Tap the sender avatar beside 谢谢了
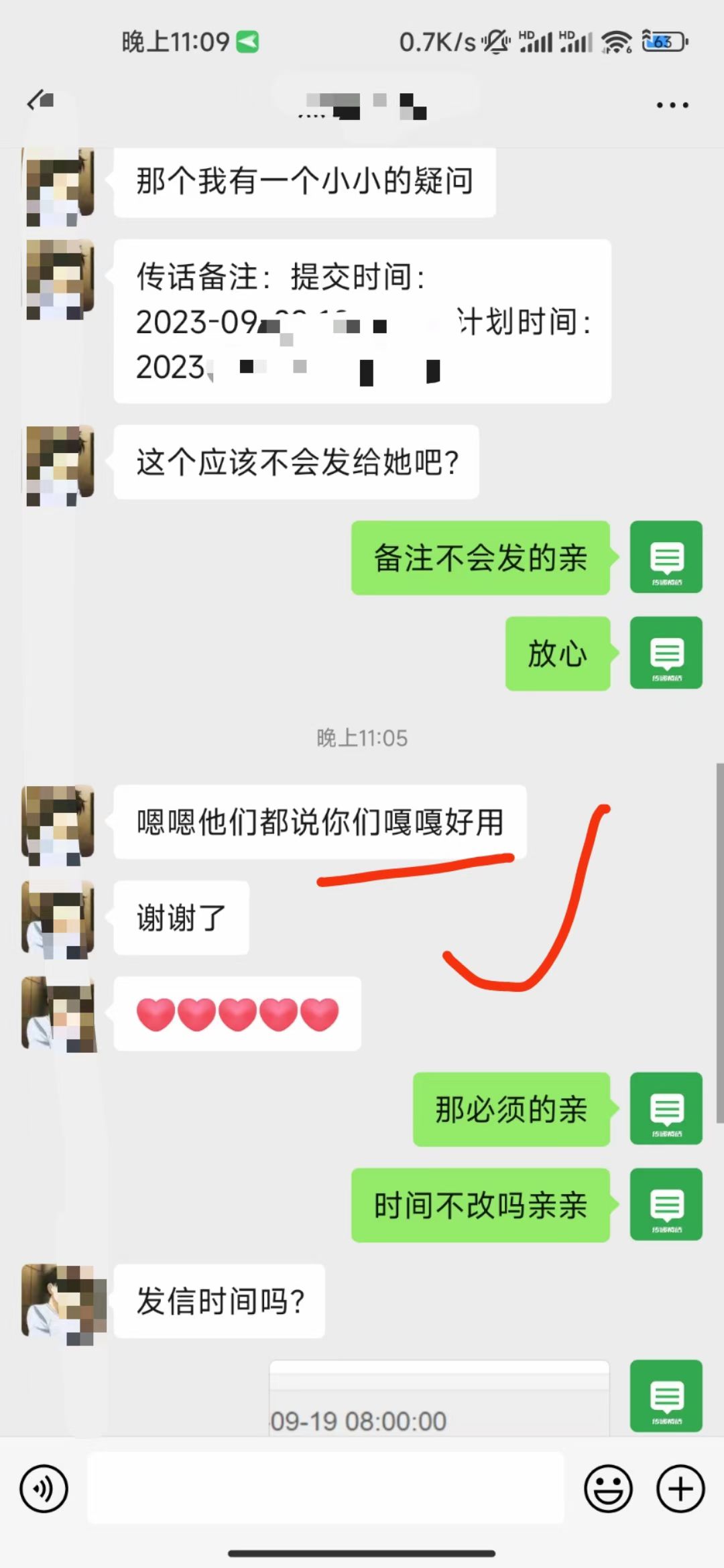The image size is (724, 1568). click(59, 918)
